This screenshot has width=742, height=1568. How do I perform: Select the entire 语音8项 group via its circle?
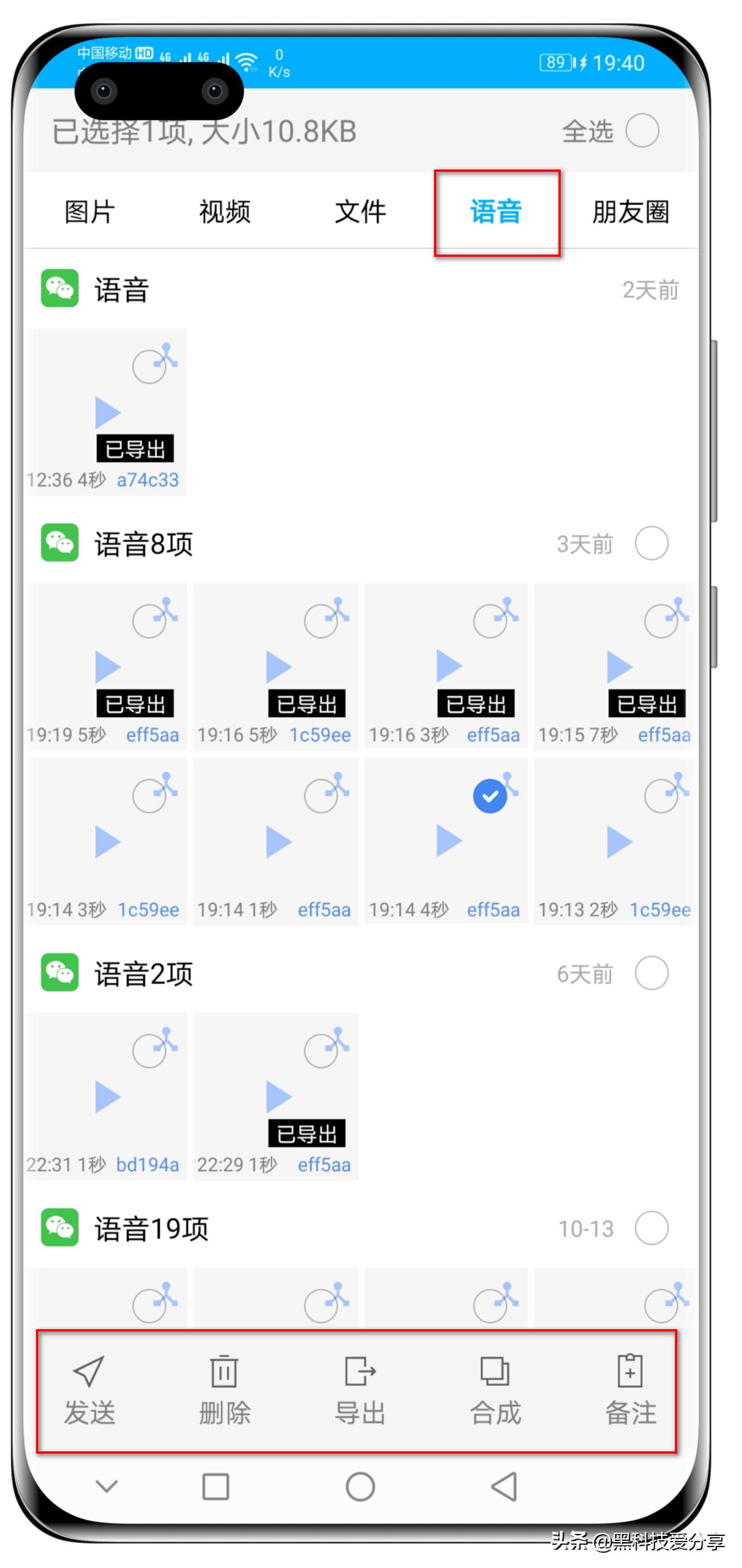651,544
